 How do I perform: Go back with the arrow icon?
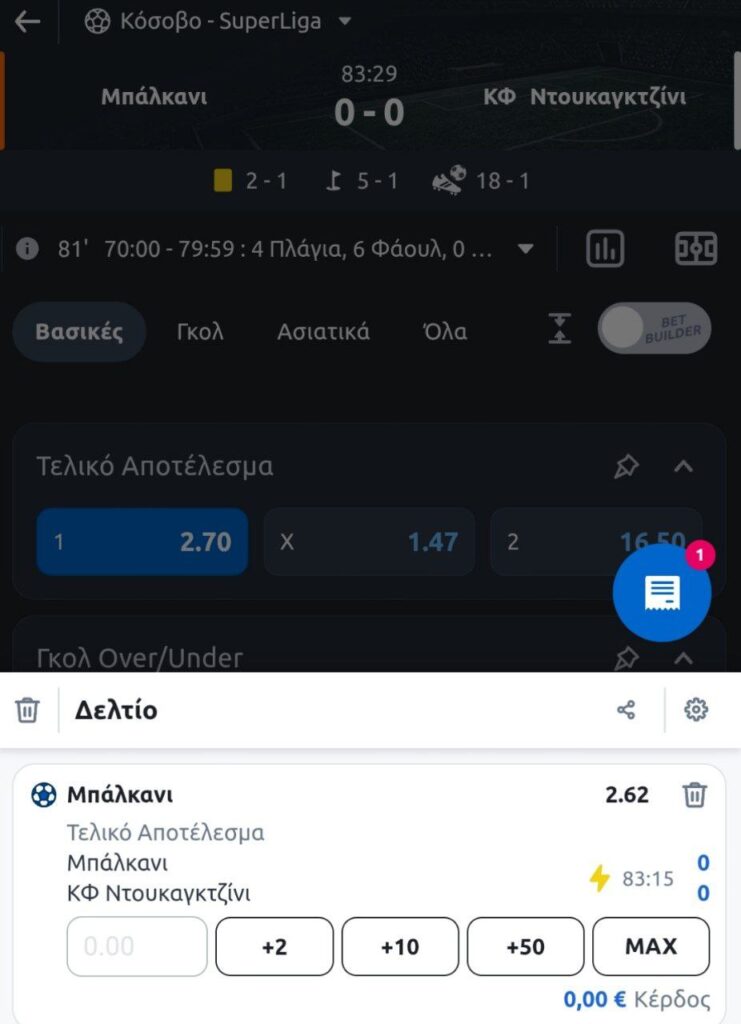pos(28,21)
